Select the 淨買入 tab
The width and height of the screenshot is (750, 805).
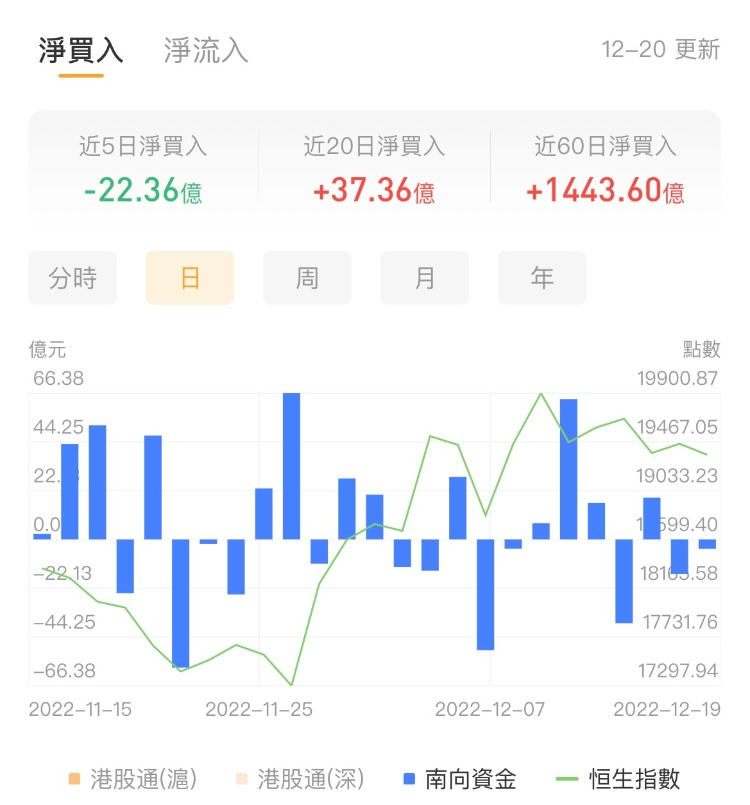tap(81, 51)
